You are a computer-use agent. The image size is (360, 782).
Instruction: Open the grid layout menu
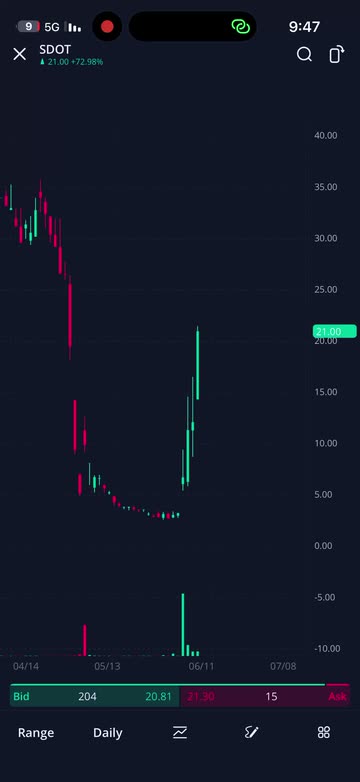pos(324,732)
